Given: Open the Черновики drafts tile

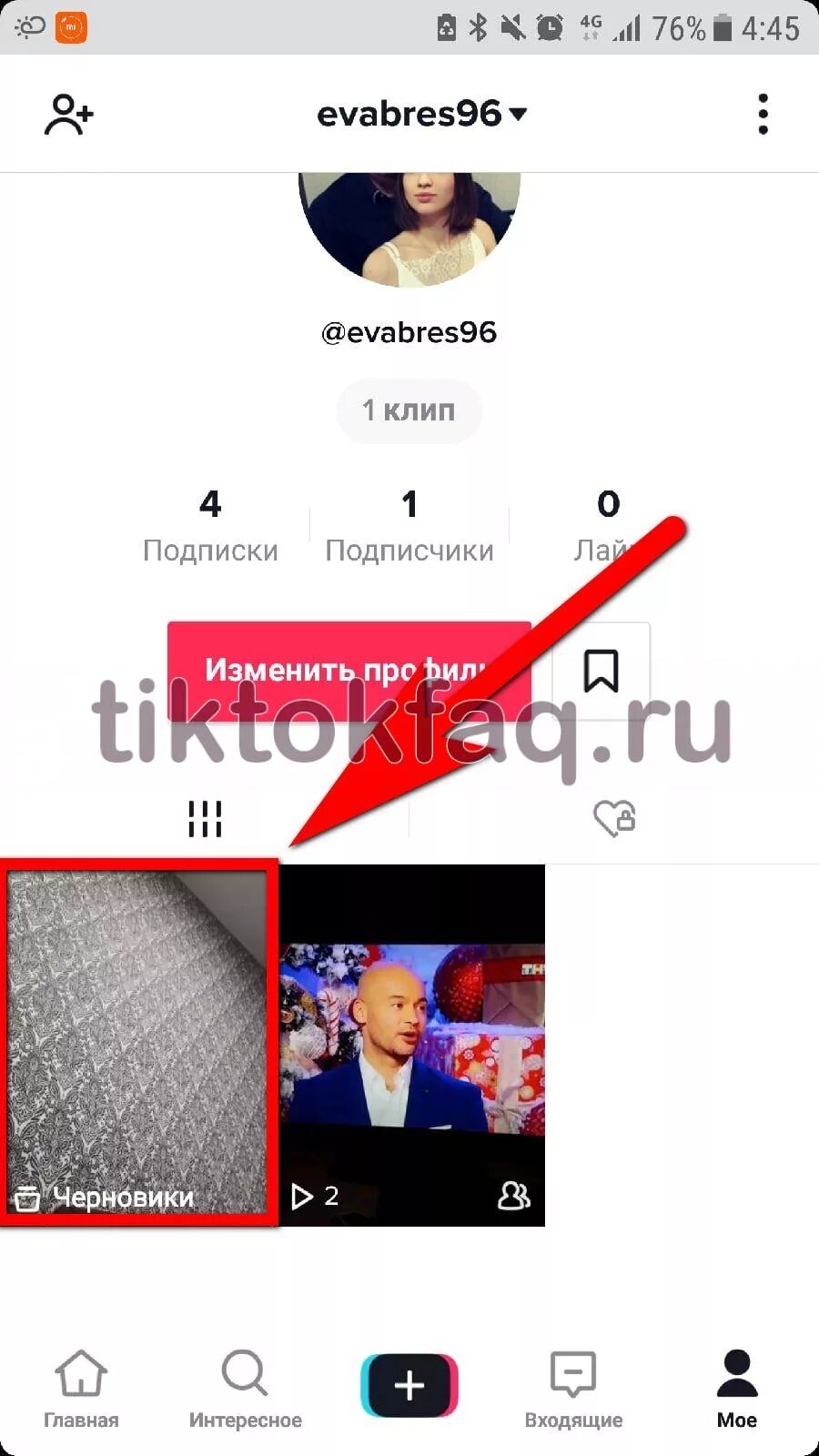Looking at the screenshot, I should [x=138, y=1044].
